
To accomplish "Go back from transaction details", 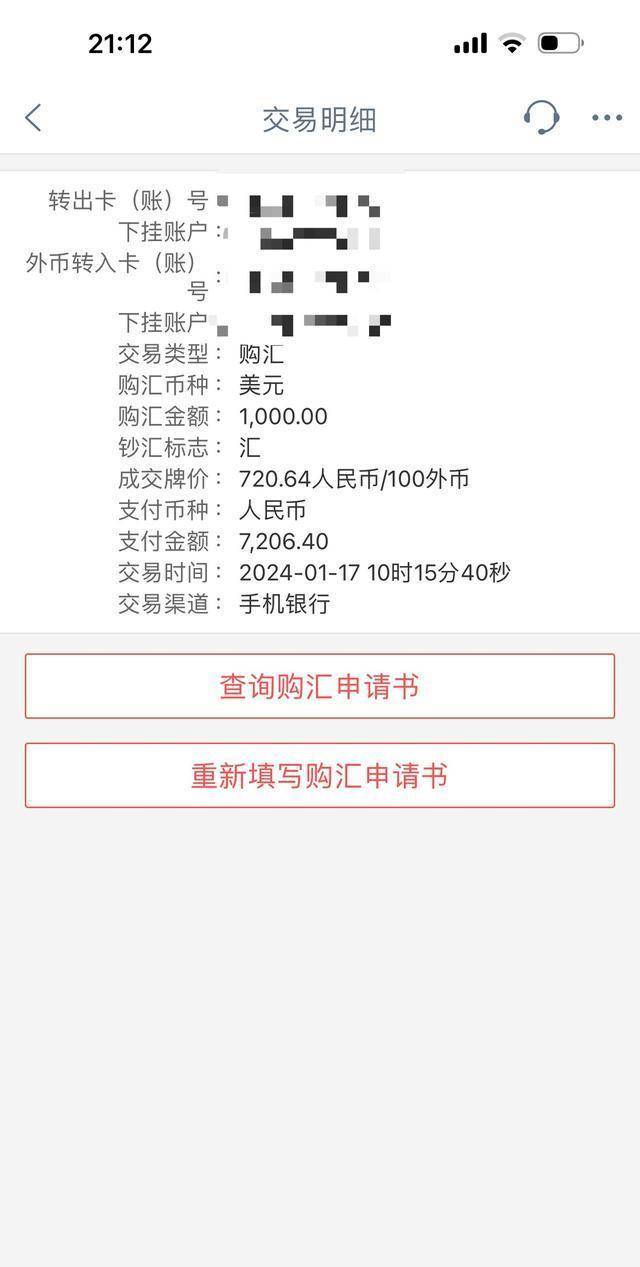I will [x=33, y=118].
